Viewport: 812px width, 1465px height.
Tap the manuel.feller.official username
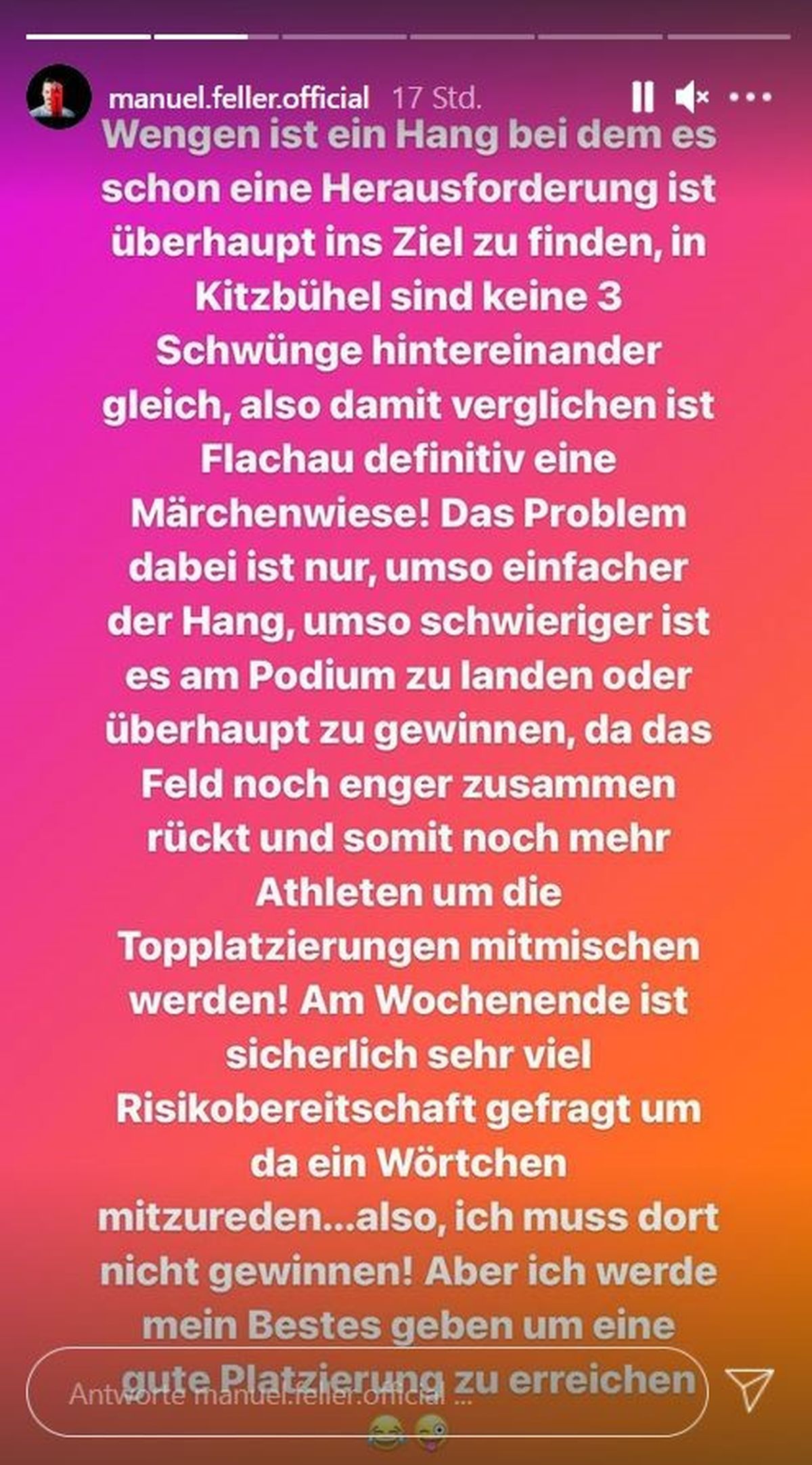click(x=239, y=97)
